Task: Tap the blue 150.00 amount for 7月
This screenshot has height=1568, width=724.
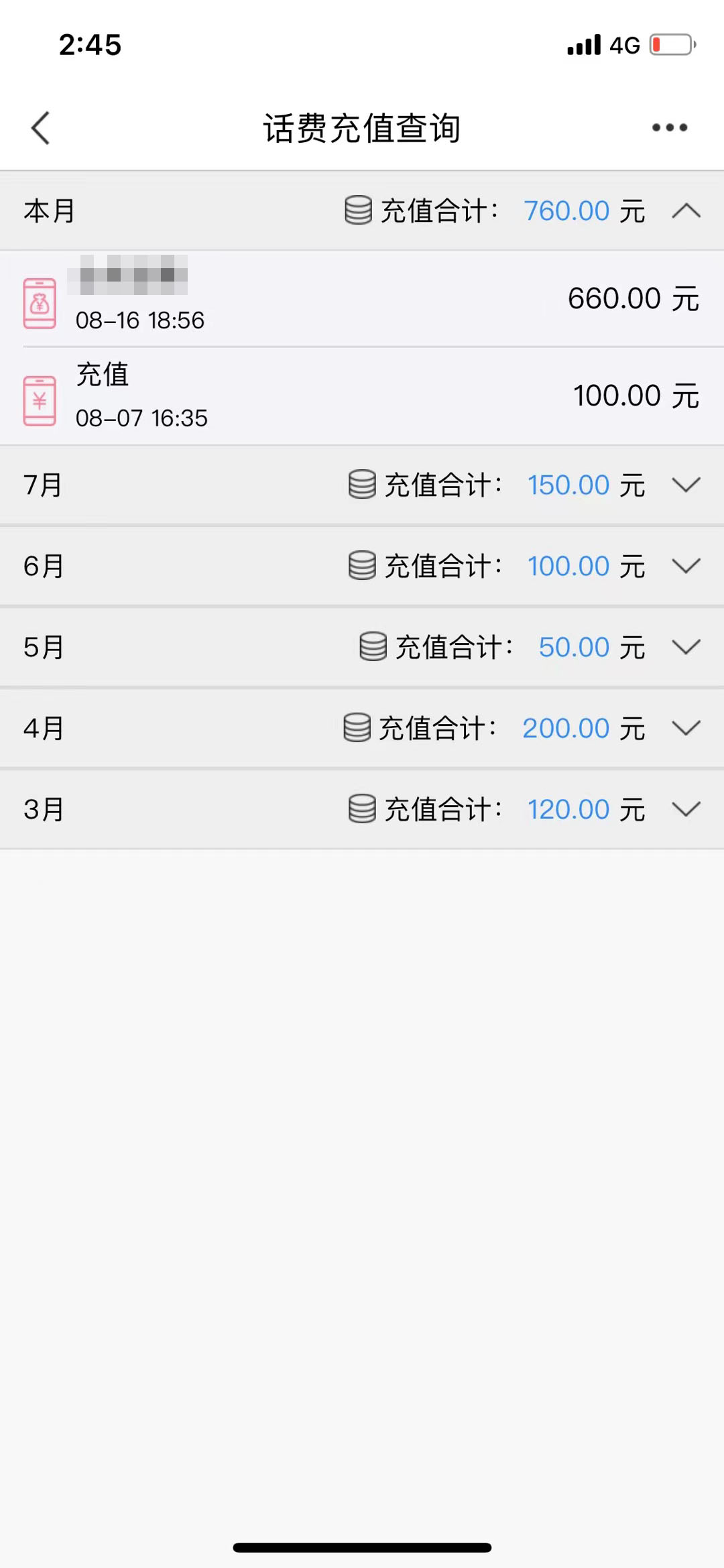Action: 567,485
